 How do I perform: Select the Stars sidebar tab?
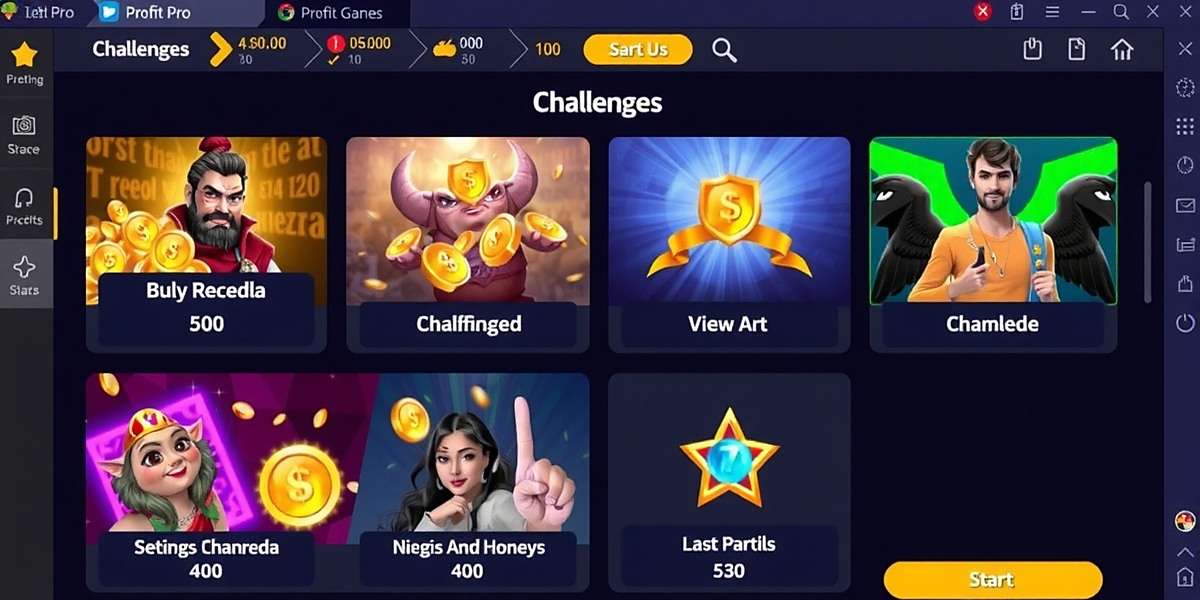[24, 276]
